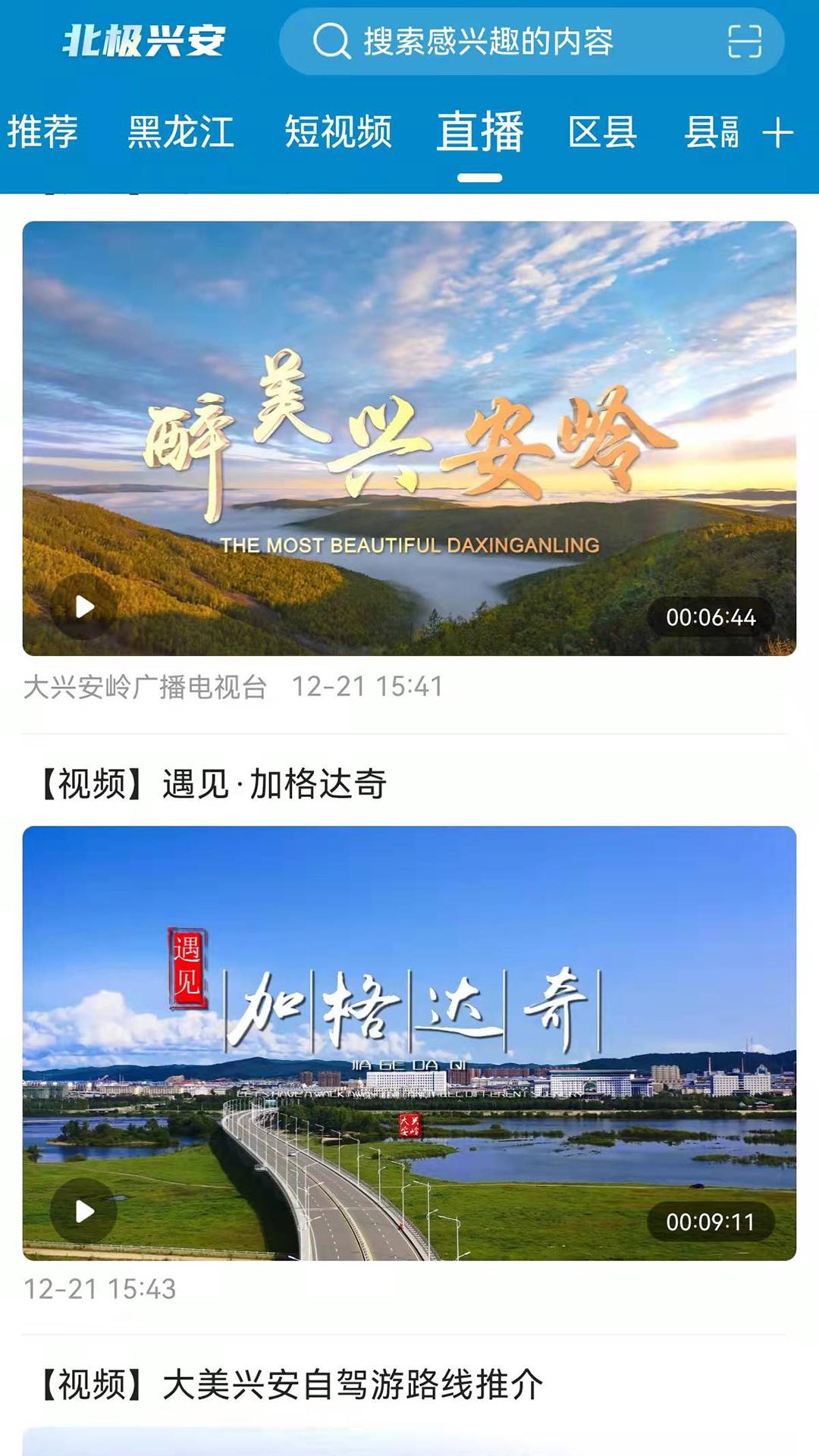Go to the 区县 tab
Viewport: 819px width, 1456px height.
click(x=603, y=132)
